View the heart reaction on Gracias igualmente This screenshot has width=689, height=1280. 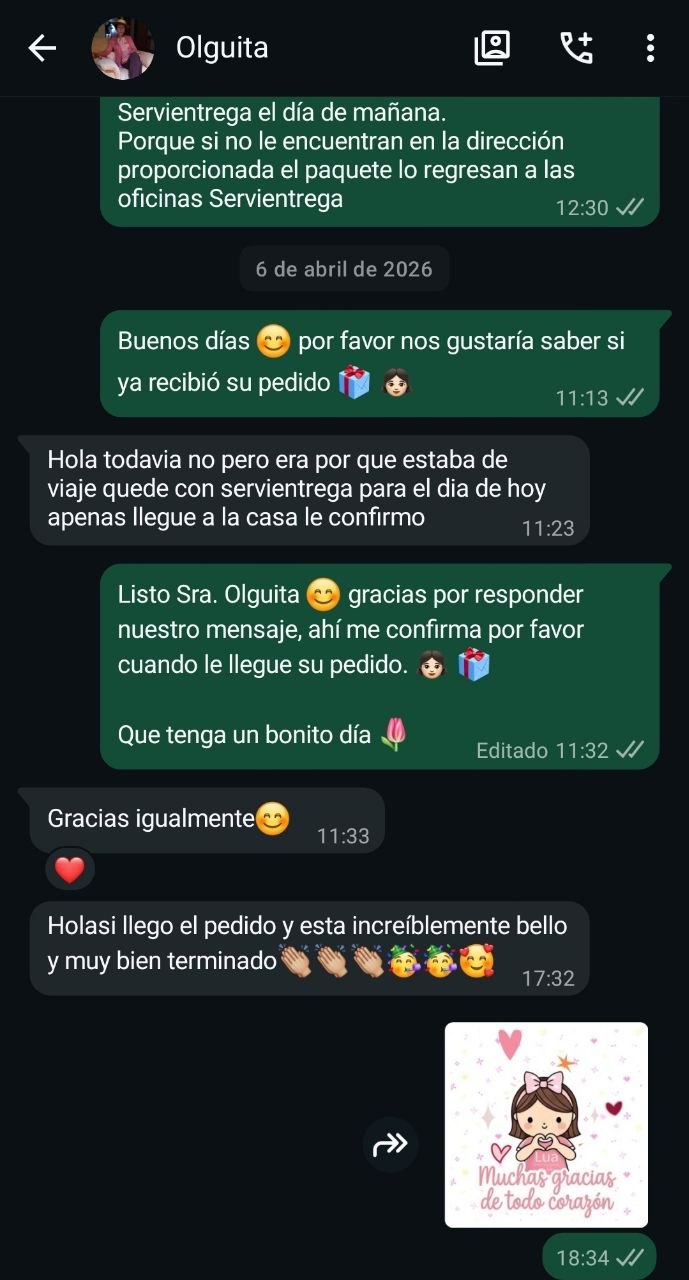click(x=69, y=870)
